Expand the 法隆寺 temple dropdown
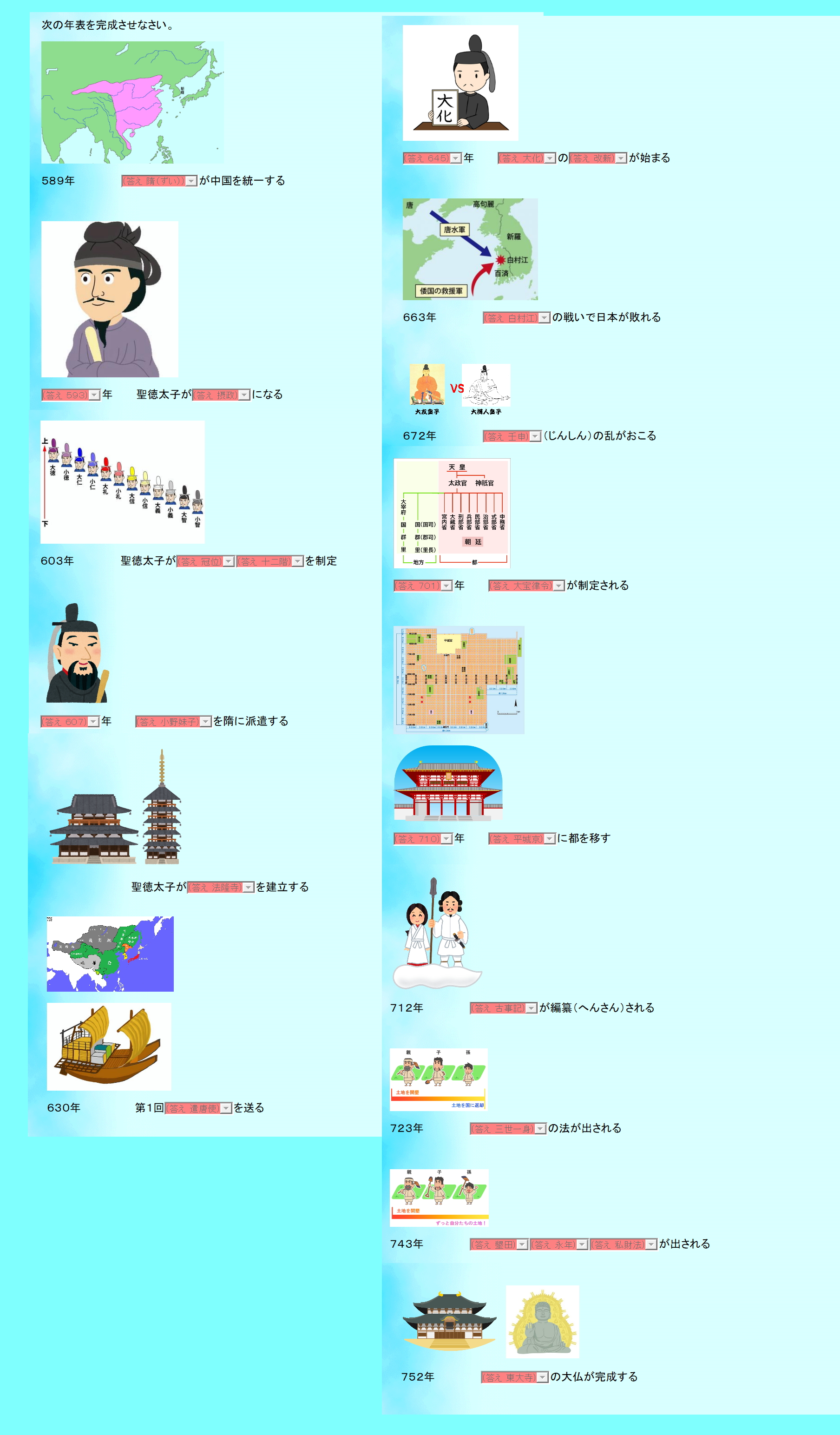 tap(248, 888)
